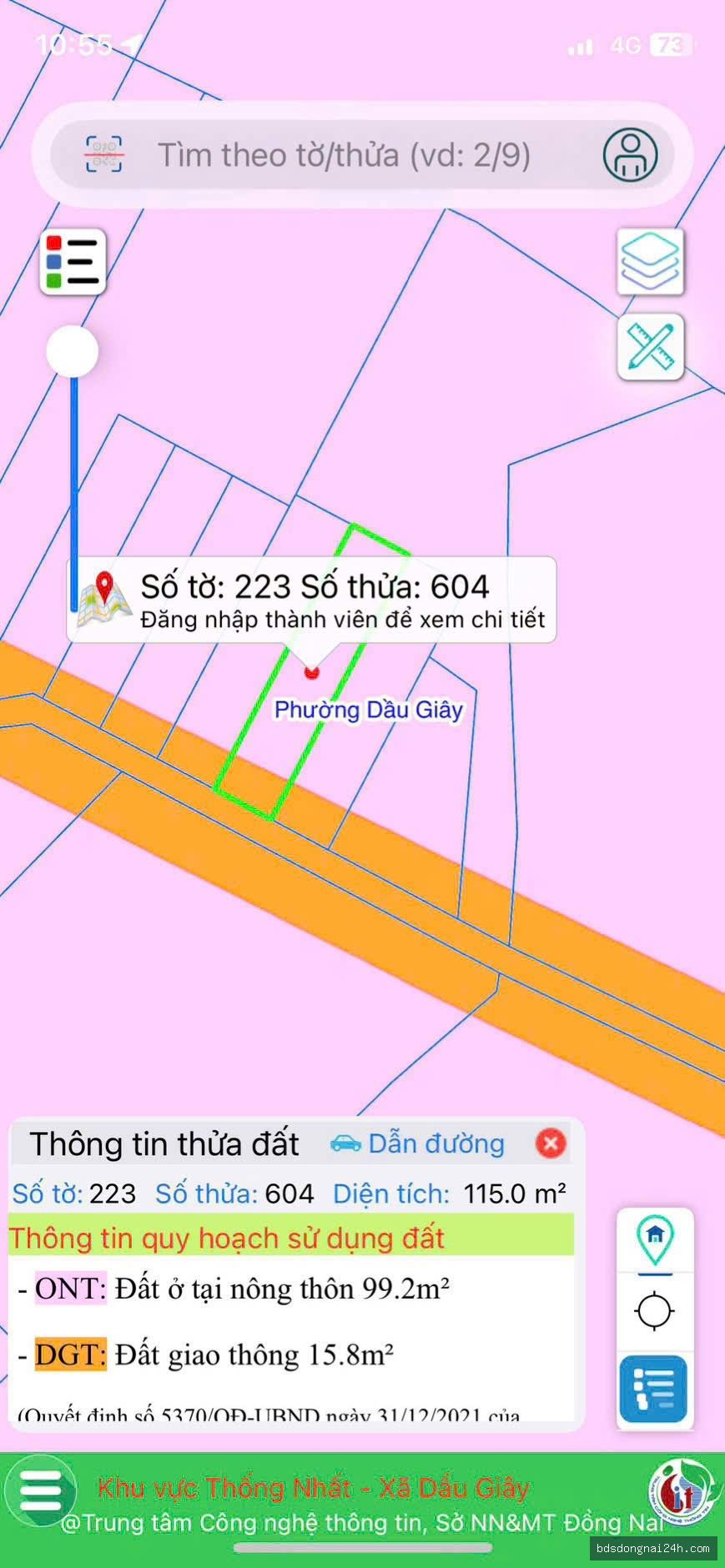The height and width of the screenshot is (1568, 725).
Task: Tap the home location pin button
Action: click(655, 1240)
